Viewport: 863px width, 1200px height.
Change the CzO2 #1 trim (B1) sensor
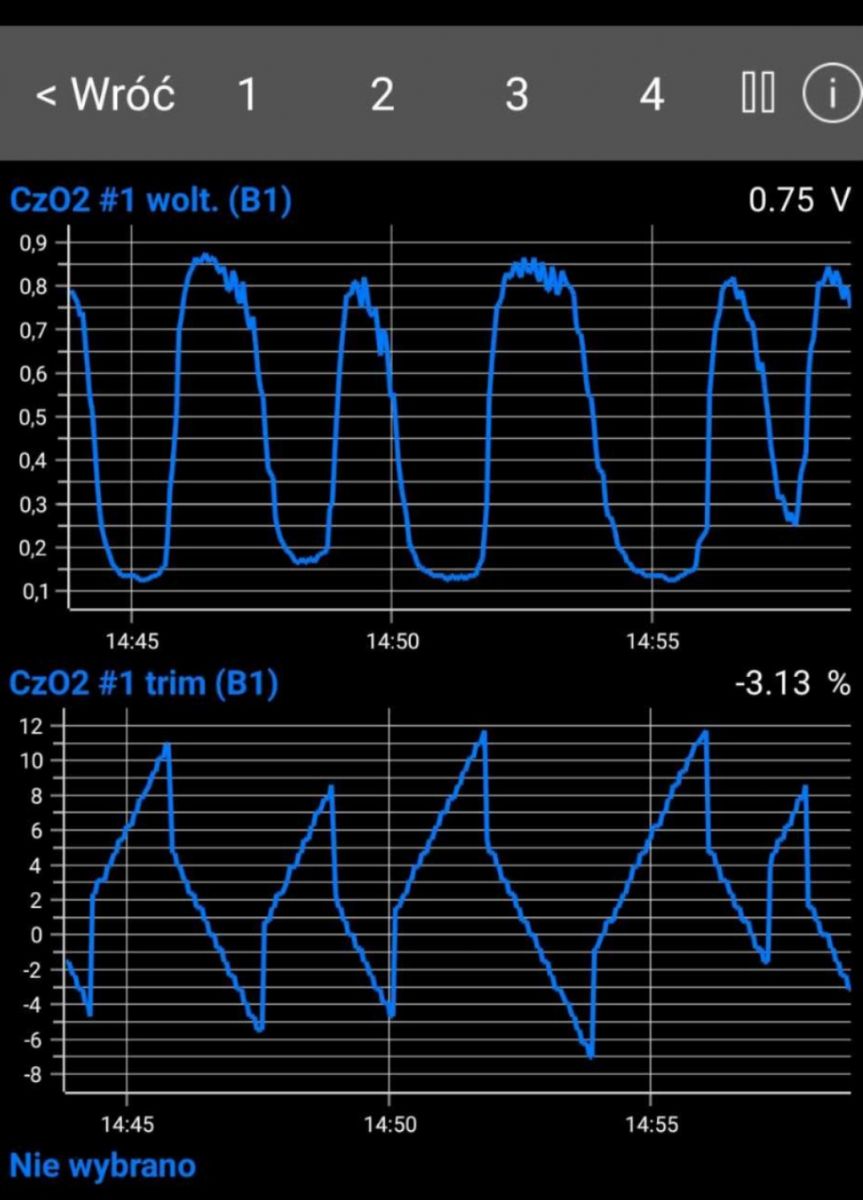[143, 684]
